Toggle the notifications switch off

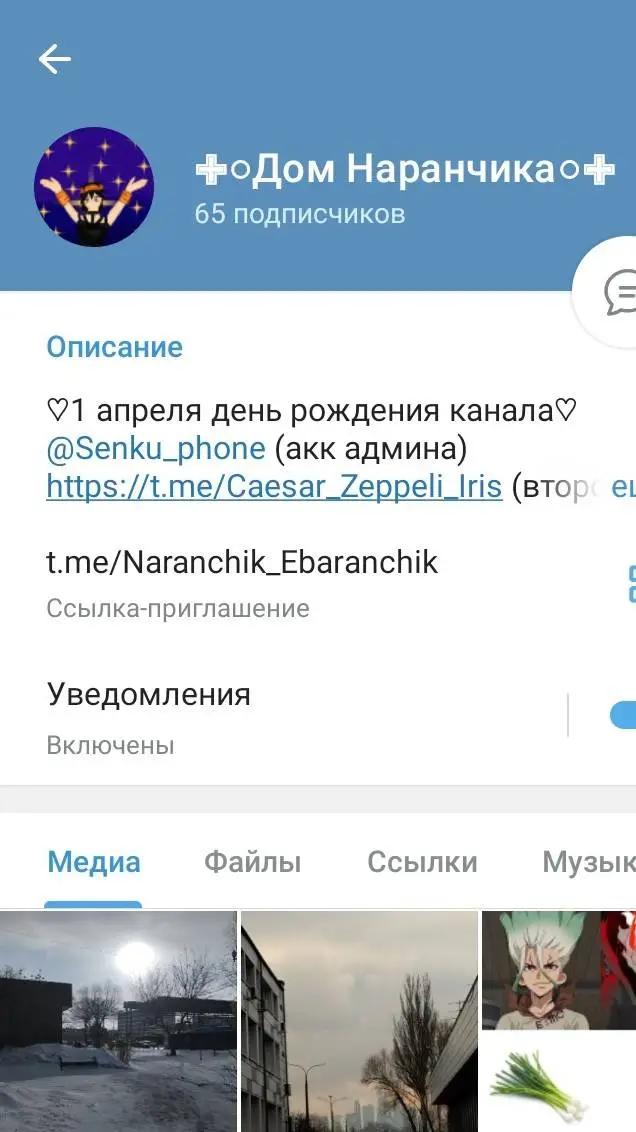[622, 715]
